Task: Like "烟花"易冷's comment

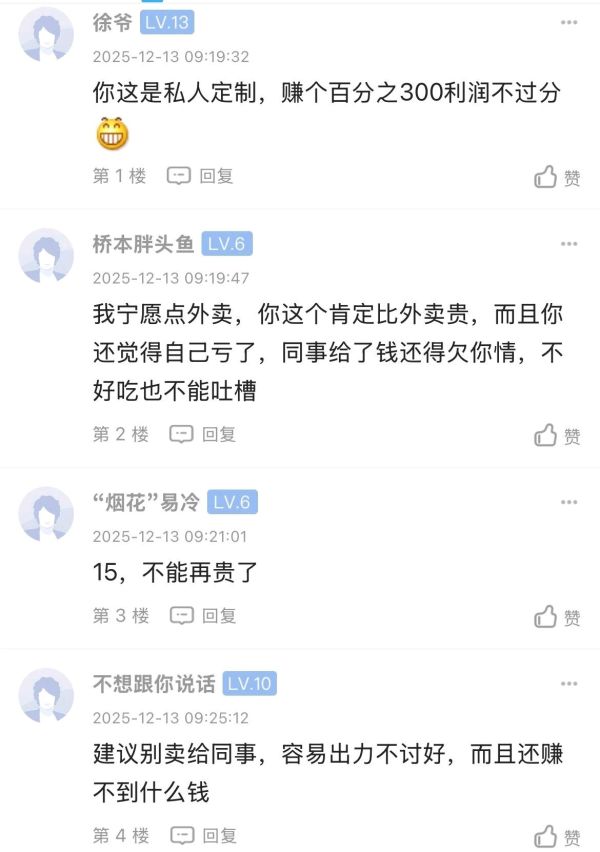Action: (x=557, y=617)
